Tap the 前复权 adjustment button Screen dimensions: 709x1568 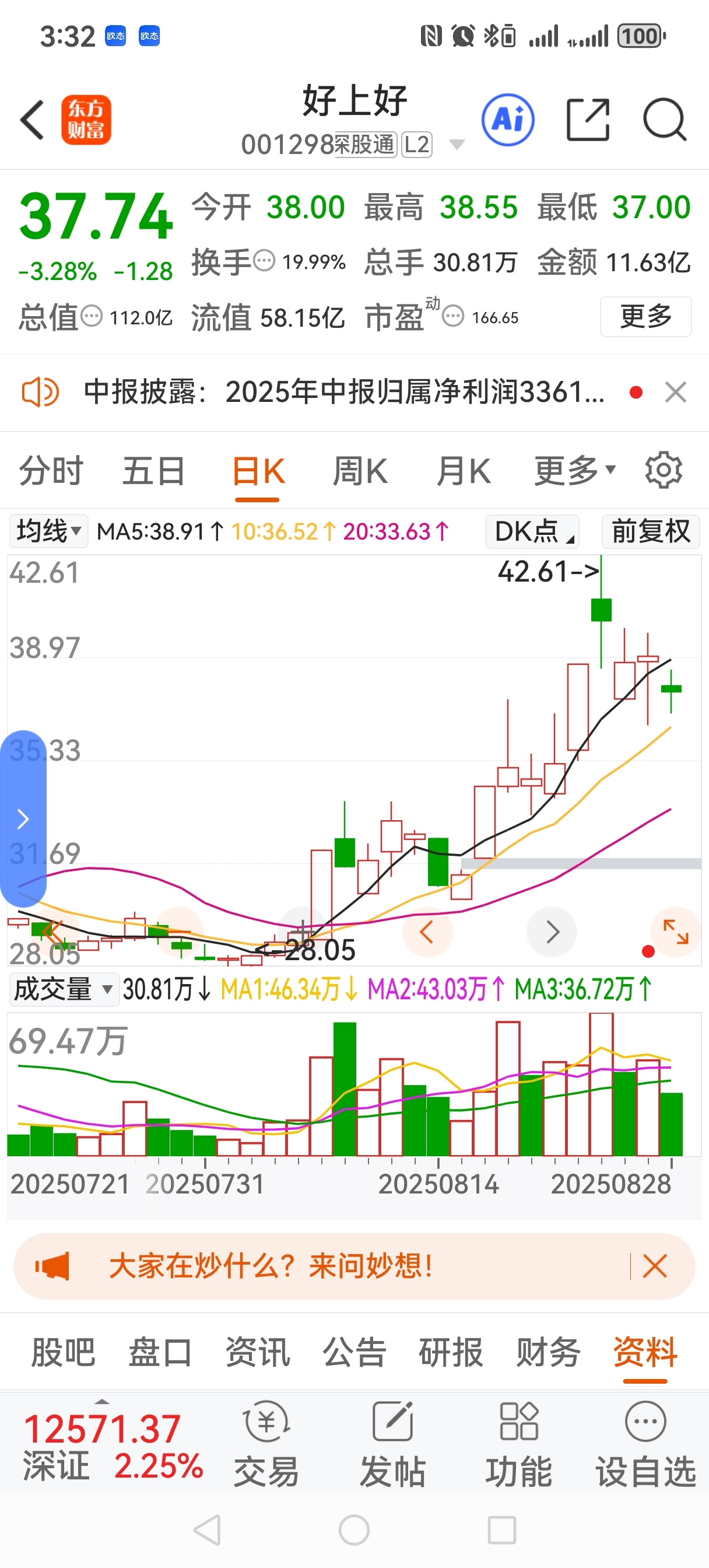651,531
